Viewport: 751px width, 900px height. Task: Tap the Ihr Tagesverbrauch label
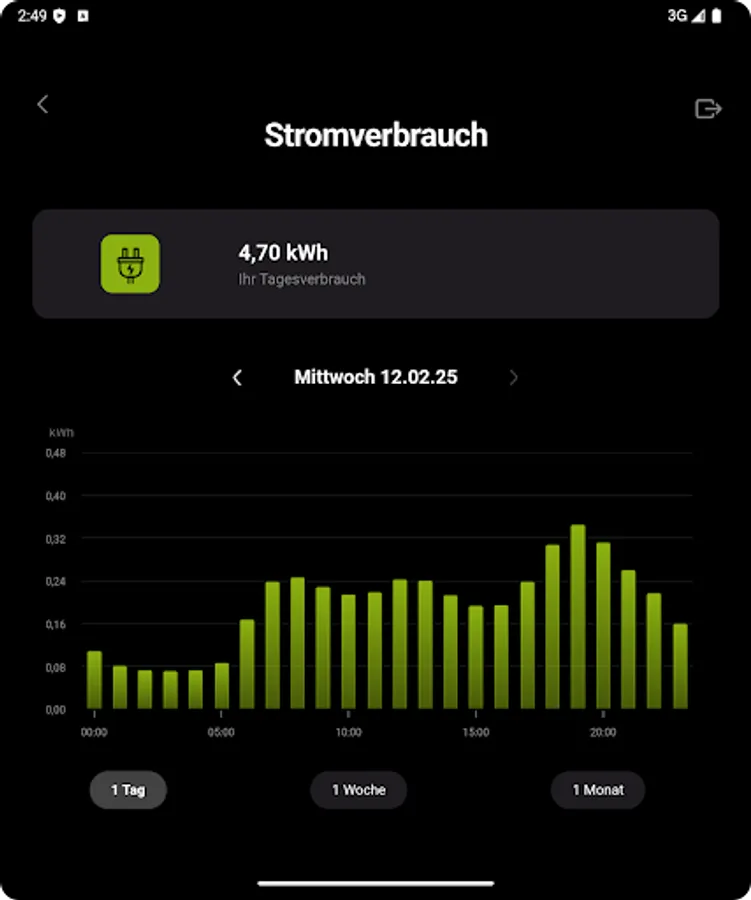click(x=302, y=279)
